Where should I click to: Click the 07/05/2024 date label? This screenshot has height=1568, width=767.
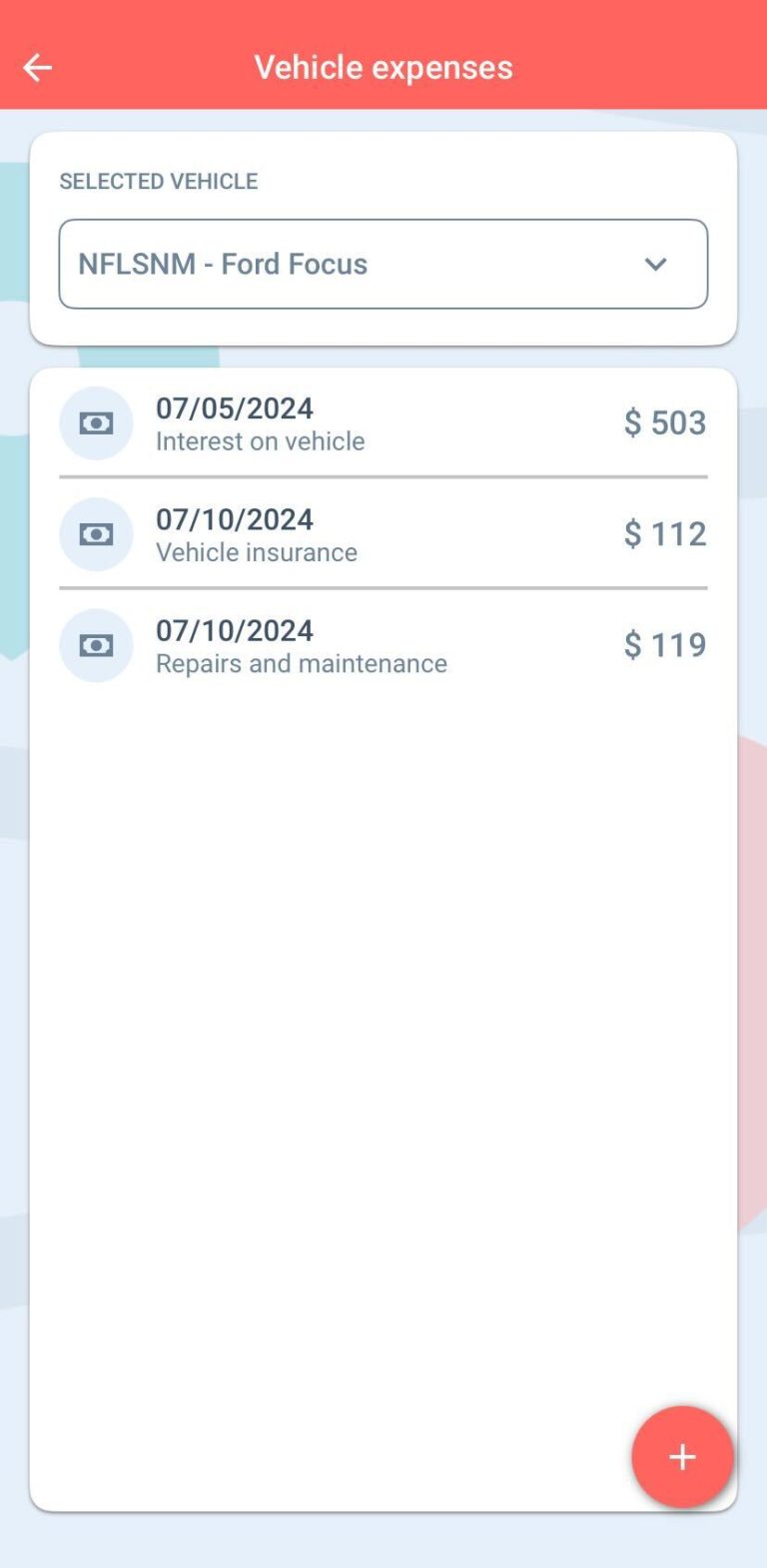tap(235, 408)
